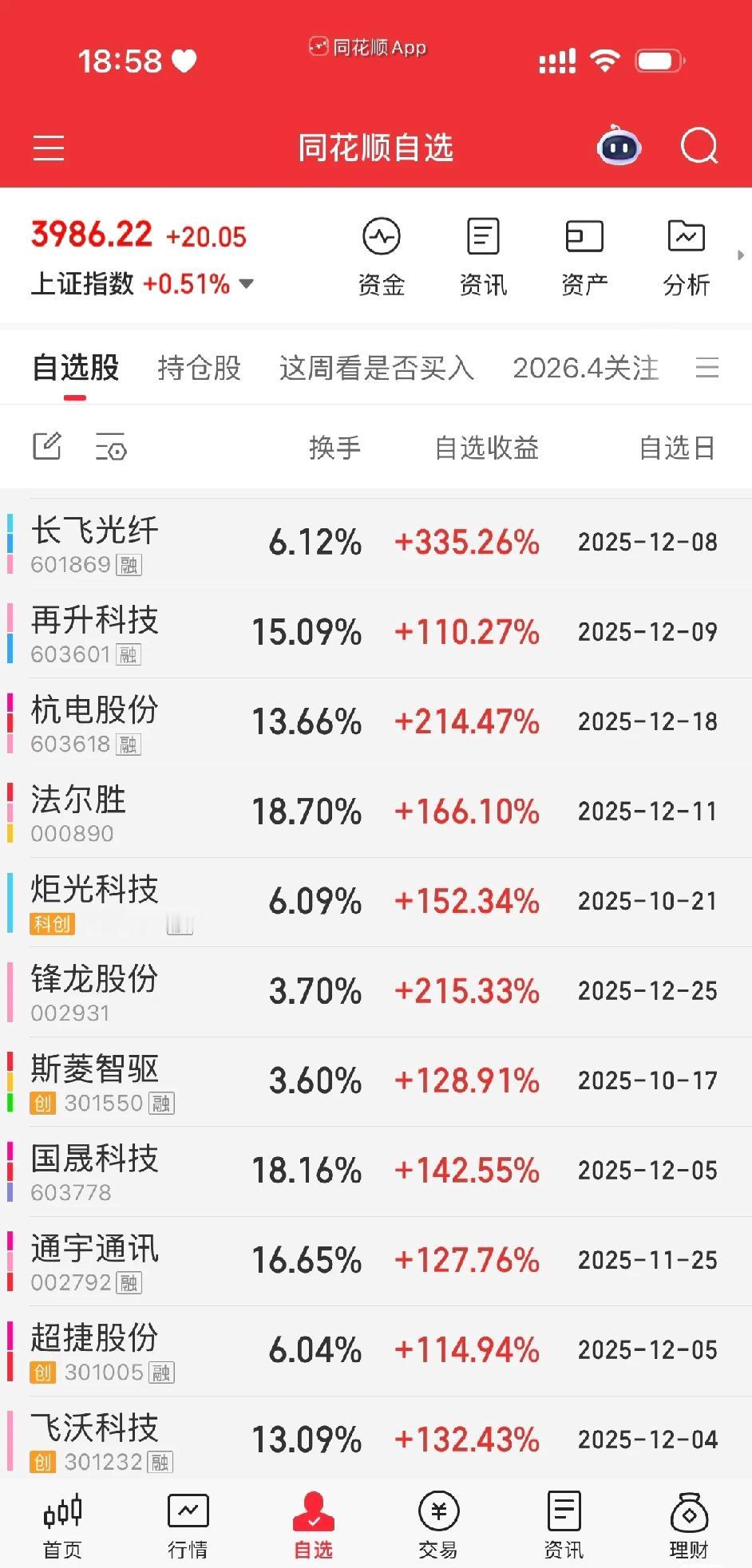Sort by the 换手 column header

pos(335,448)
